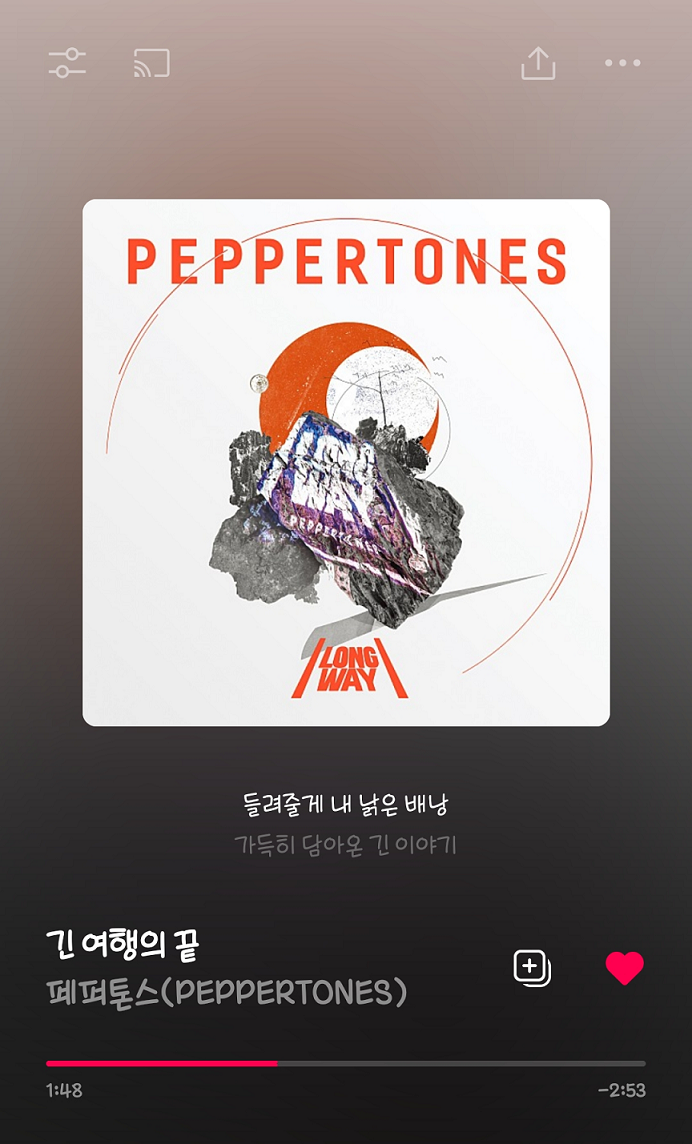
Task: Open full lyrics from the lyric preview
Action: point(346,824)
